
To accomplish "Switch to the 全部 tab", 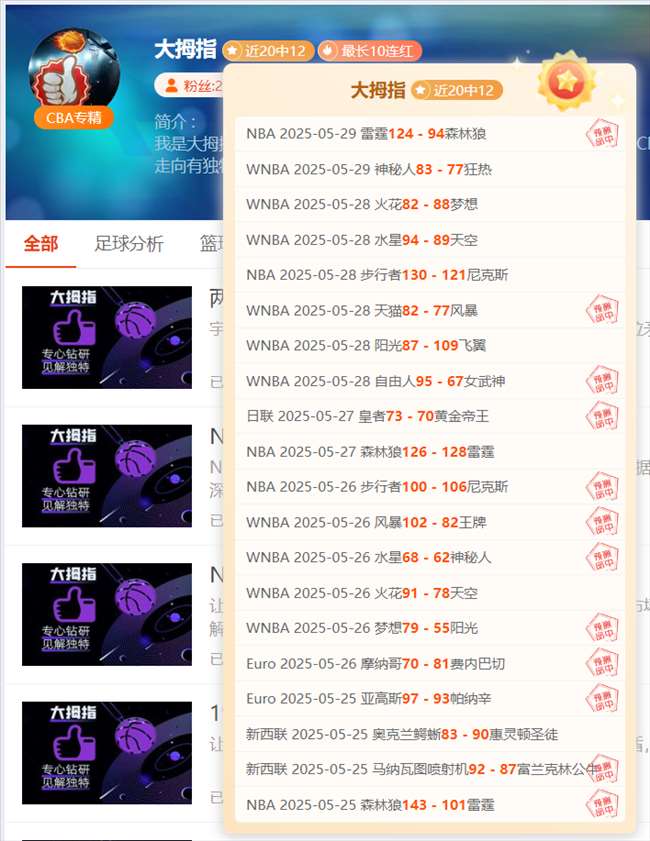I will pos(41,243).
